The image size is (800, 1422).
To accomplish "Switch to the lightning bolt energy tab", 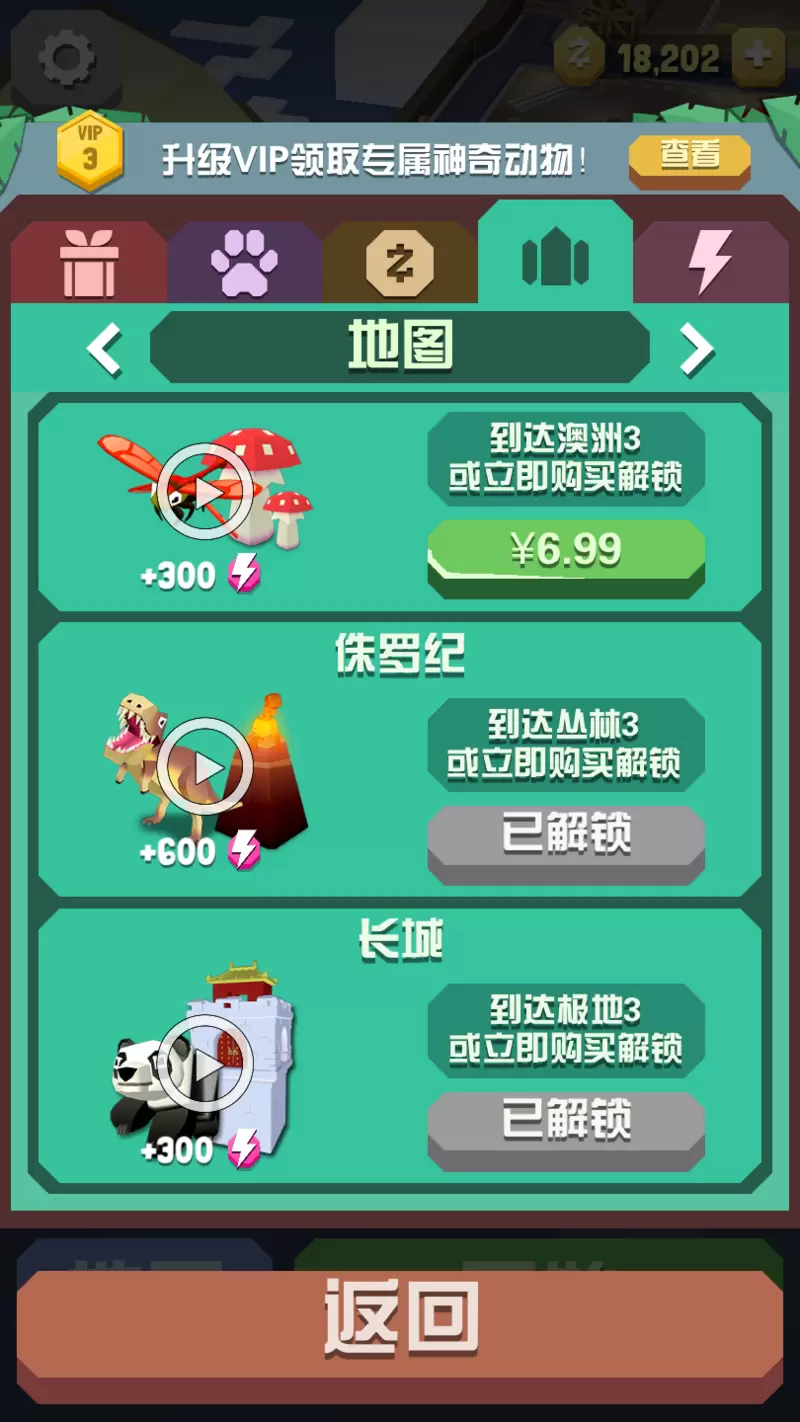I will [710, 263].
